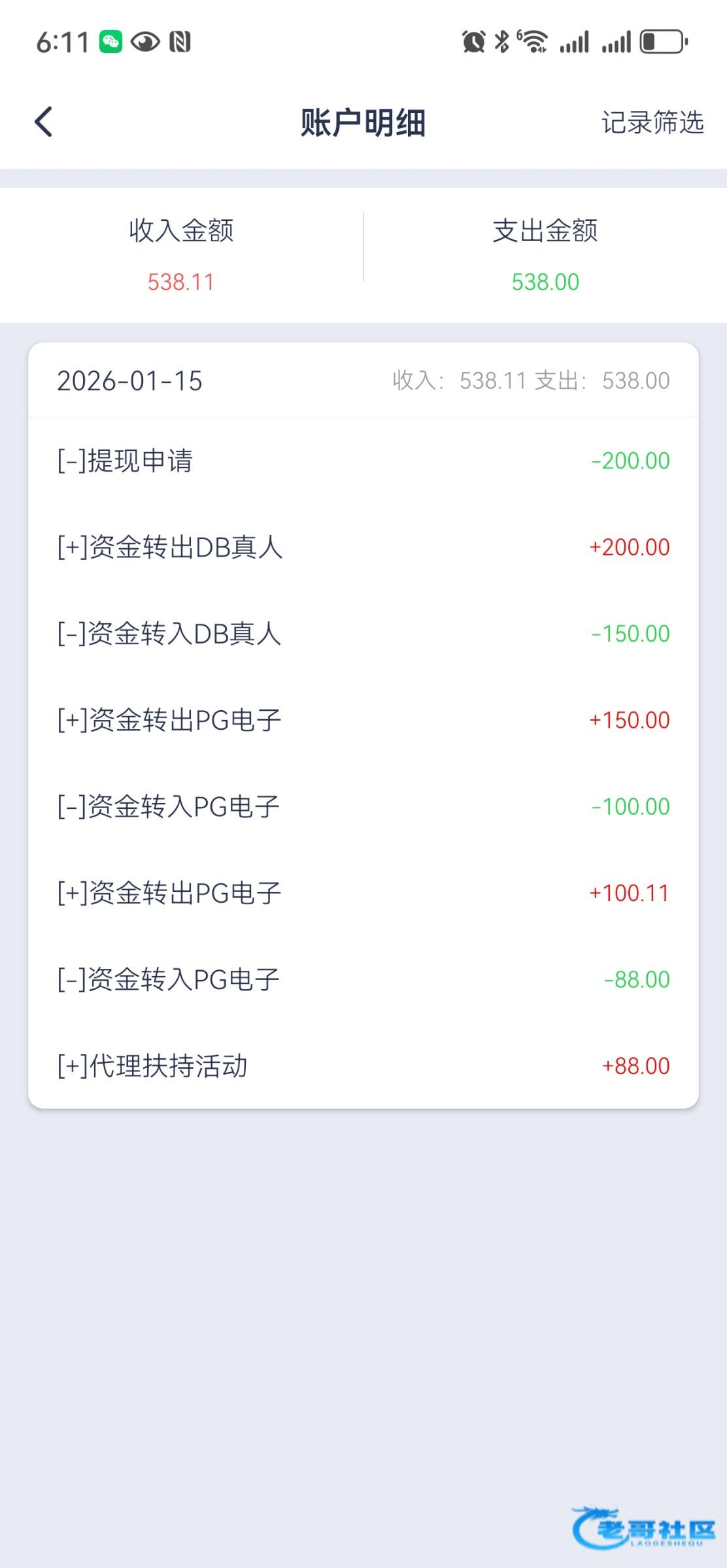Go back from the 账户明细 page
This screenshot has height=1568, width=727.
click(x=43, y=122)
